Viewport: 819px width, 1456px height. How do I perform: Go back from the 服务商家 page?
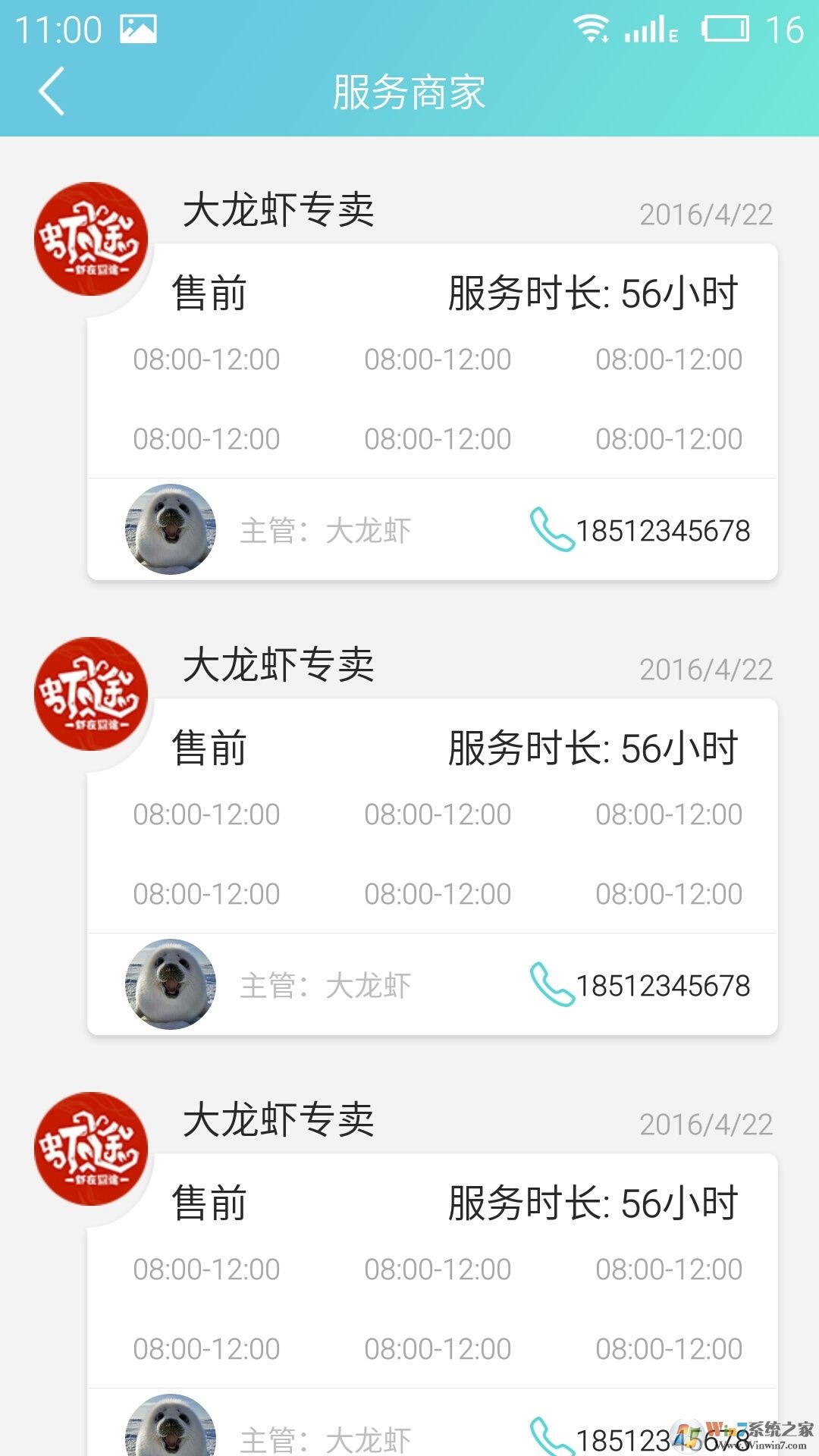pos(52,92)
